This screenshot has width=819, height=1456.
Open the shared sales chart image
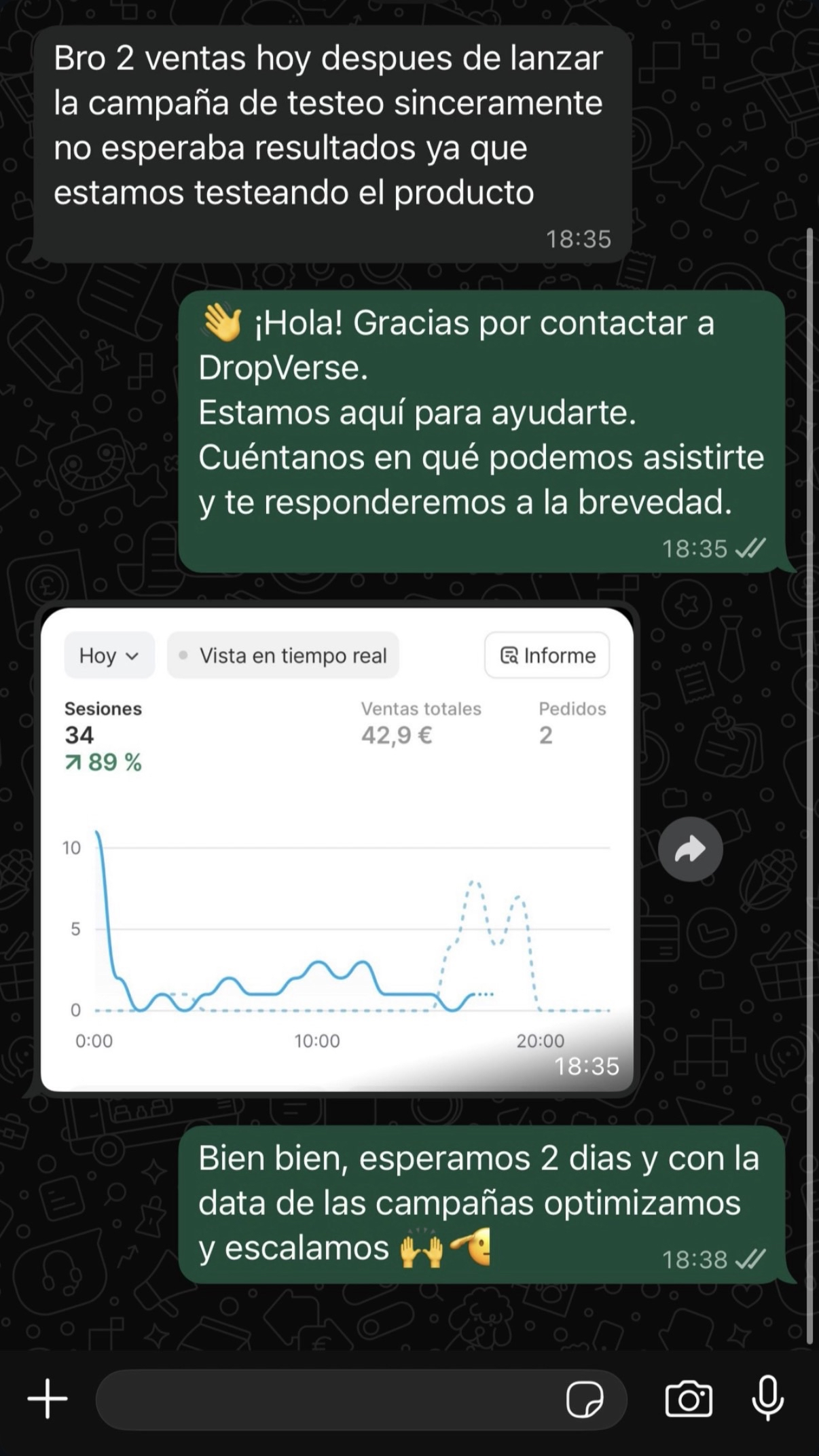[337, 849]
